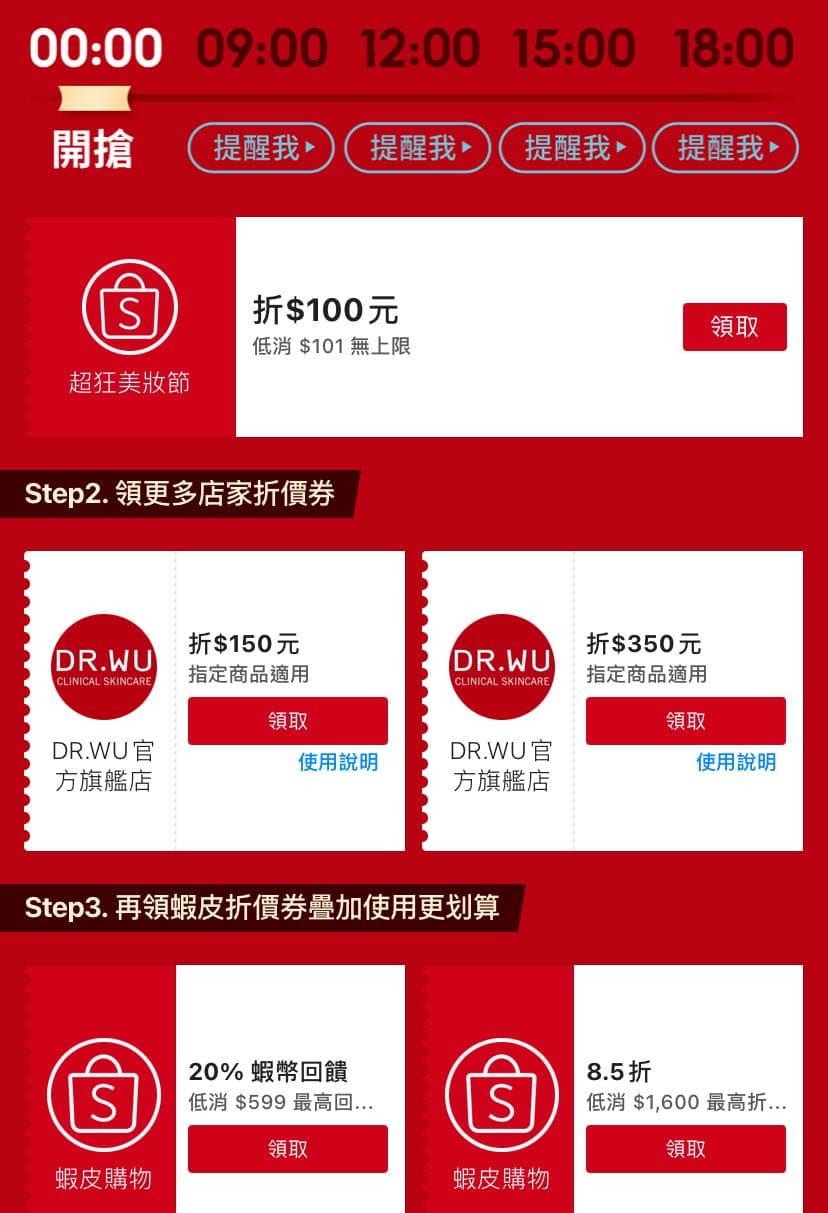Claim the 折$100元 coupon via 領取
The image size is (828, 1213).
coord(734,326)
